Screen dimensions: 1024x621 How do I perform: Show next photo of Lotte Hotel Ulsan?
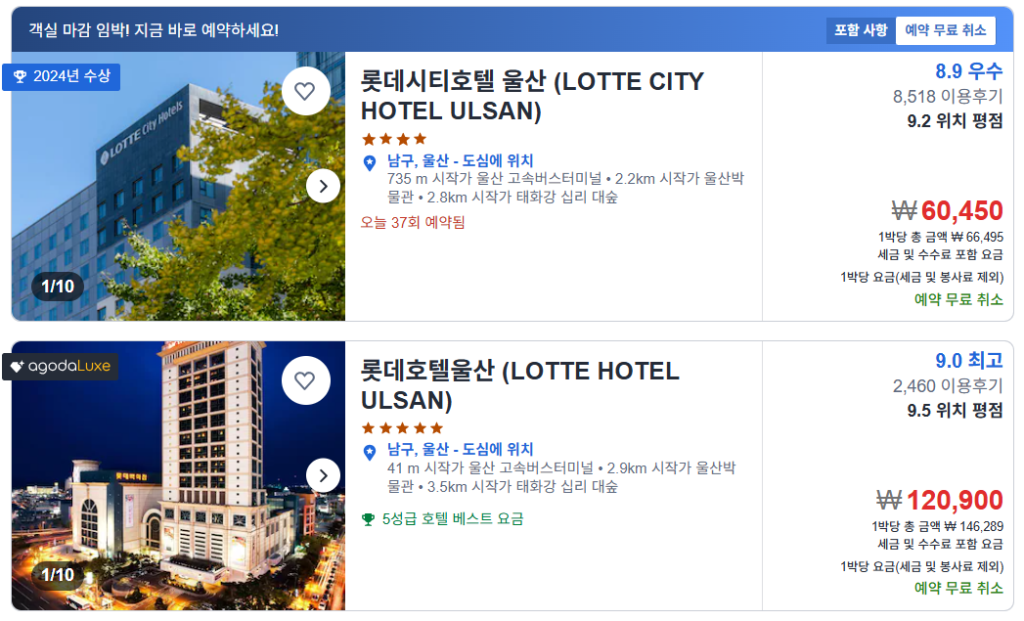pos(323,476)
